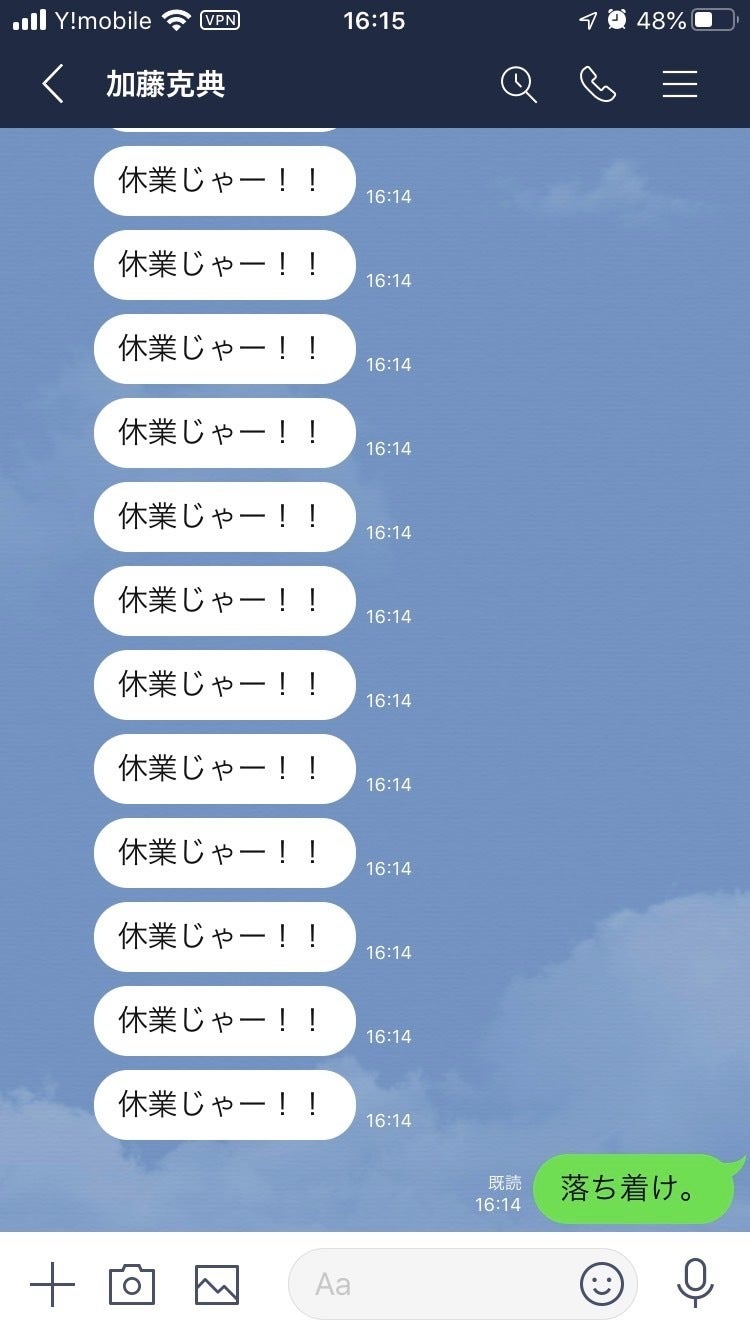Open the emoji and sticker picker

click(601, 1284)
